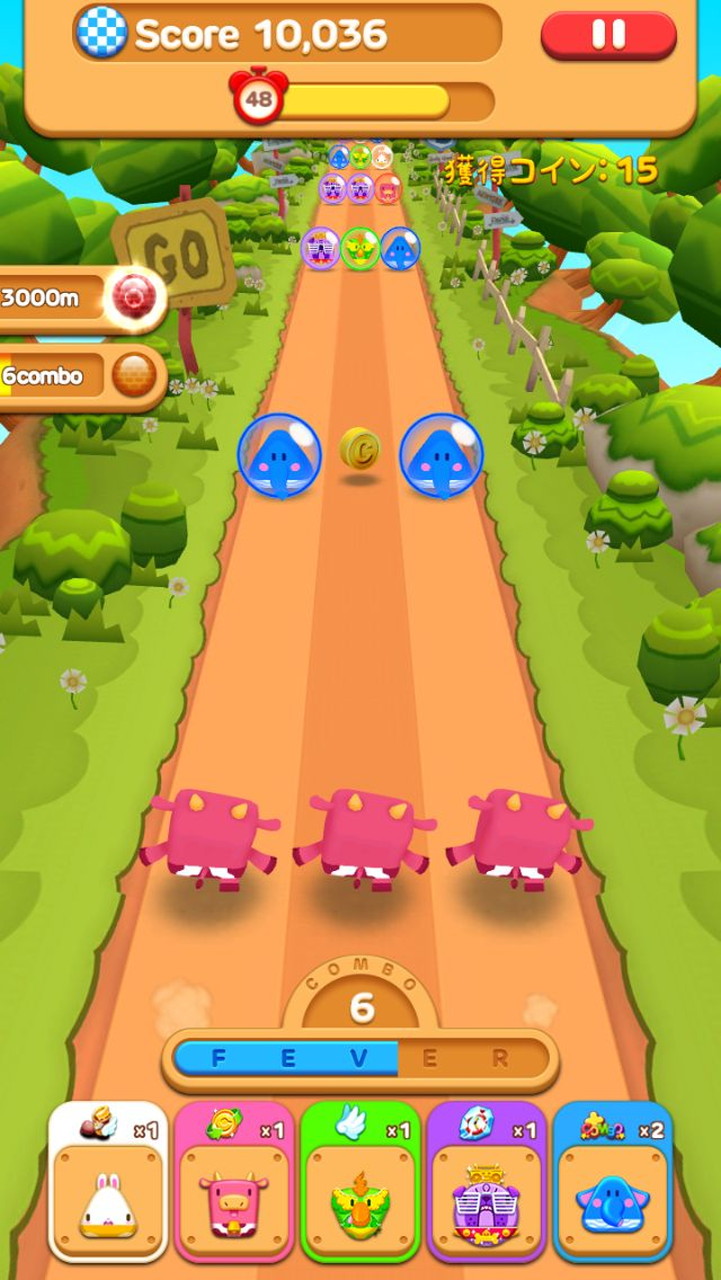The image size is (721, 1280).
Task: Select the blue elephant character card
Action: click(x=612, y=1181)
